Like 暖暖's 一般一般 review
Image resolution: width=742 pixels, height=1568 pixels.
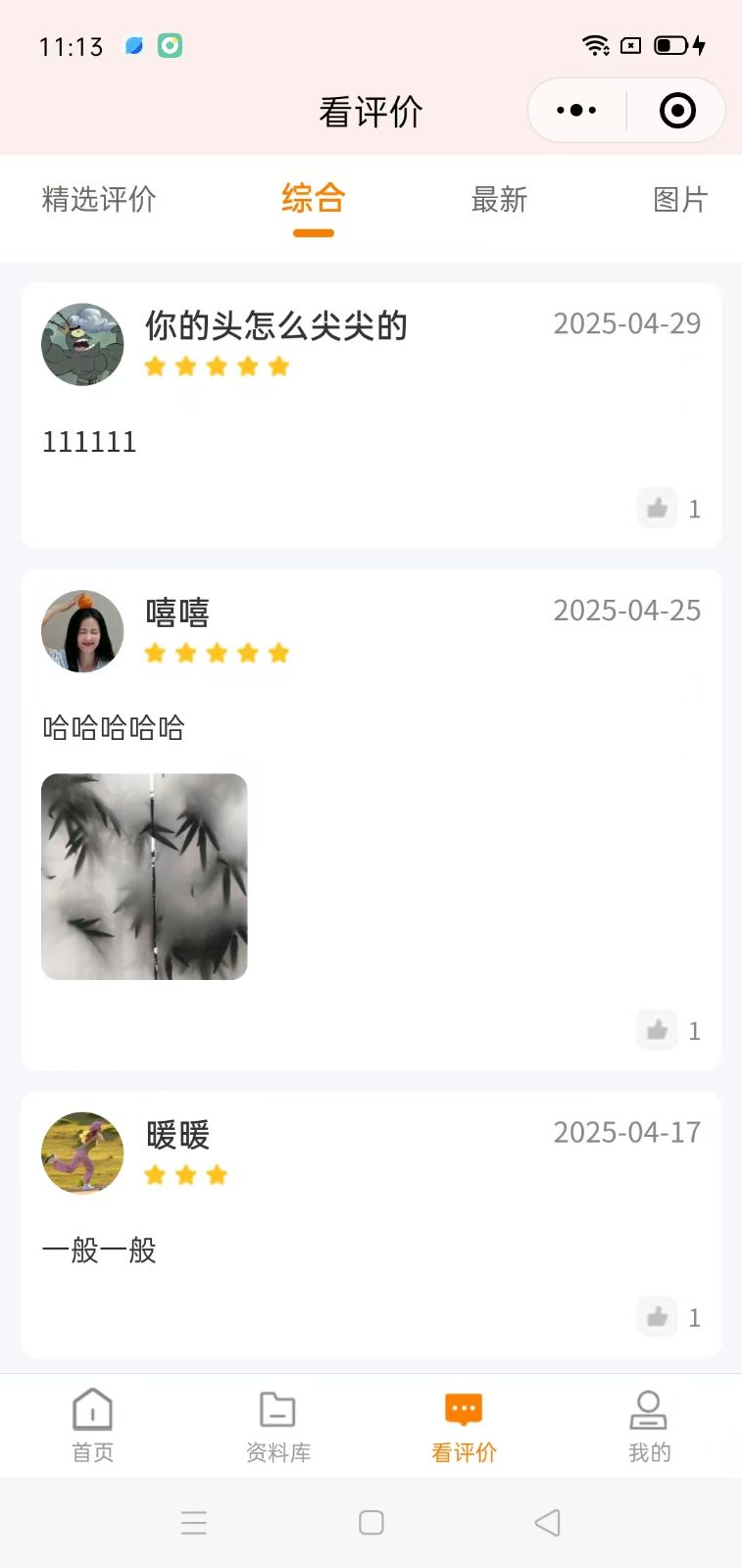(657, 1316)
